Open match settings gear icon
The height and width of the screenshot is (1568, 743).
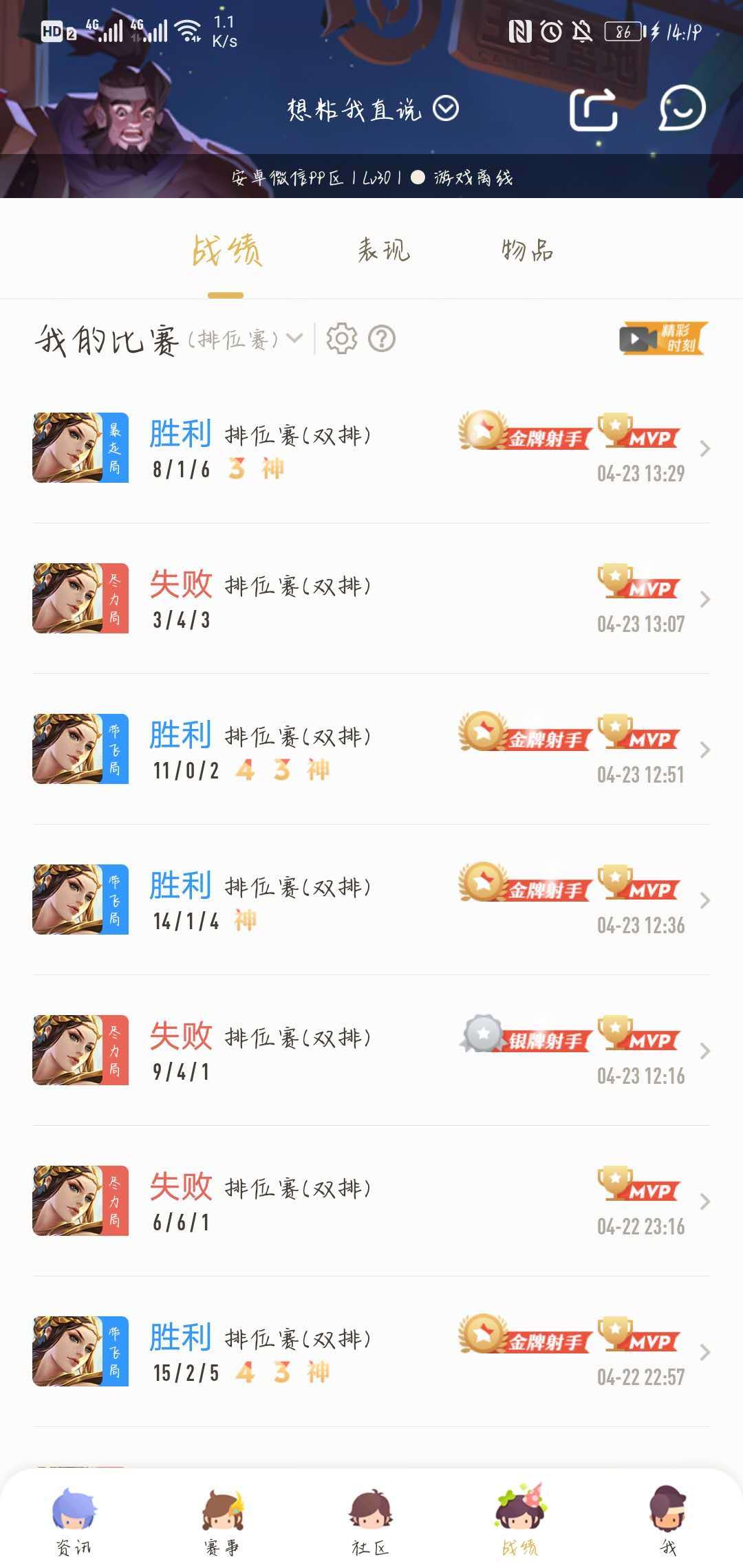(342, 338)
